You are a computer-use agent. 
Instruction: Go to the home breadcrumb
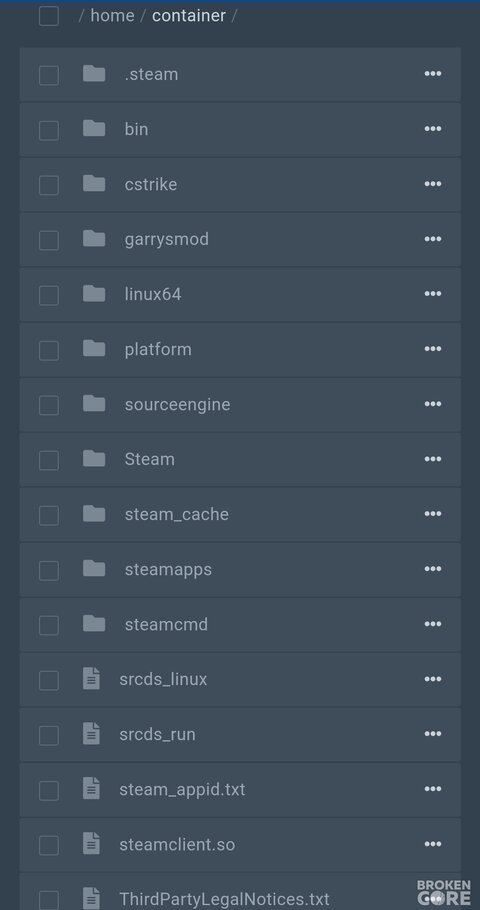(112, 16)
